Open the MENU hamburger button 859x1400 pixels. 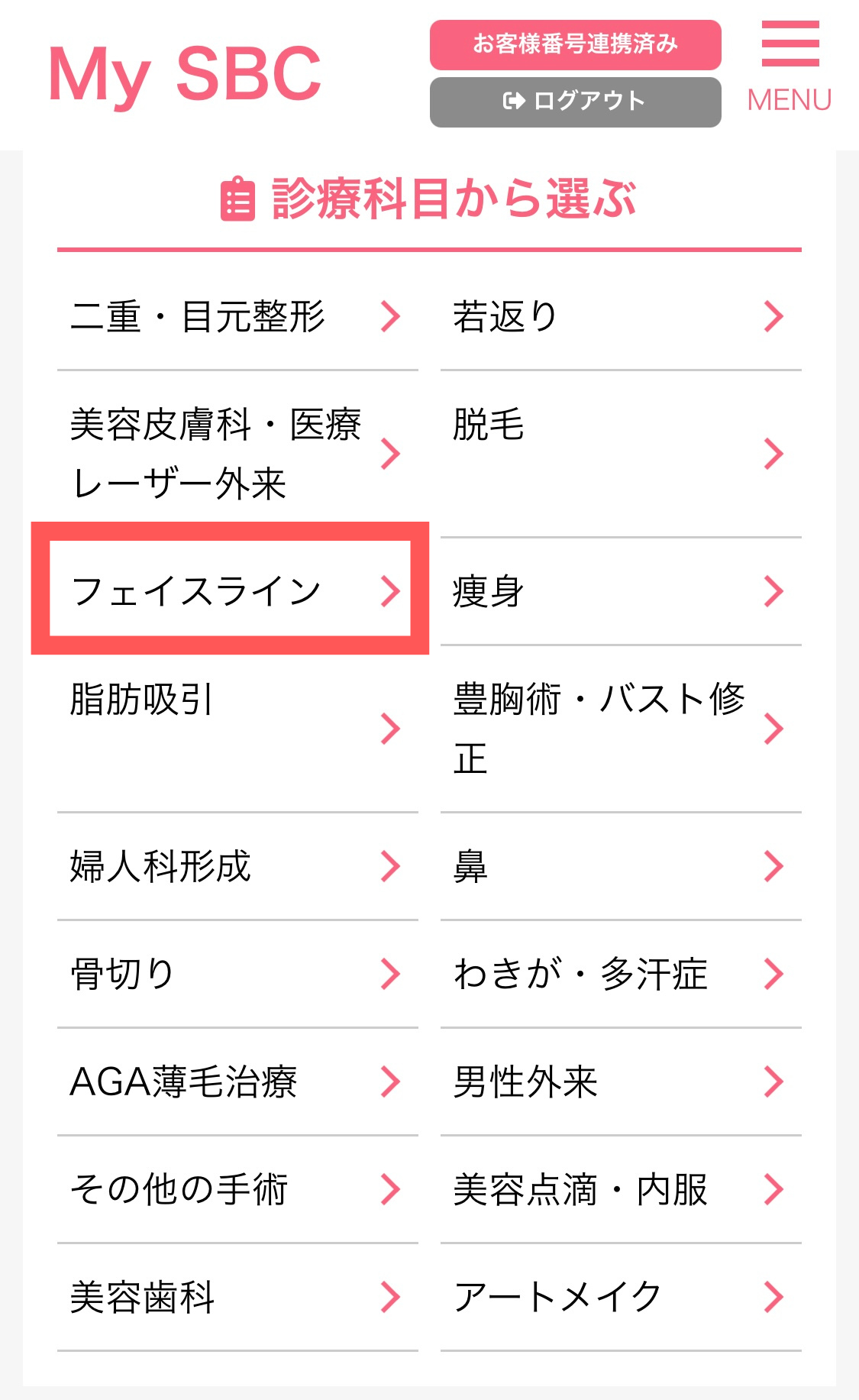coord(790,67)
